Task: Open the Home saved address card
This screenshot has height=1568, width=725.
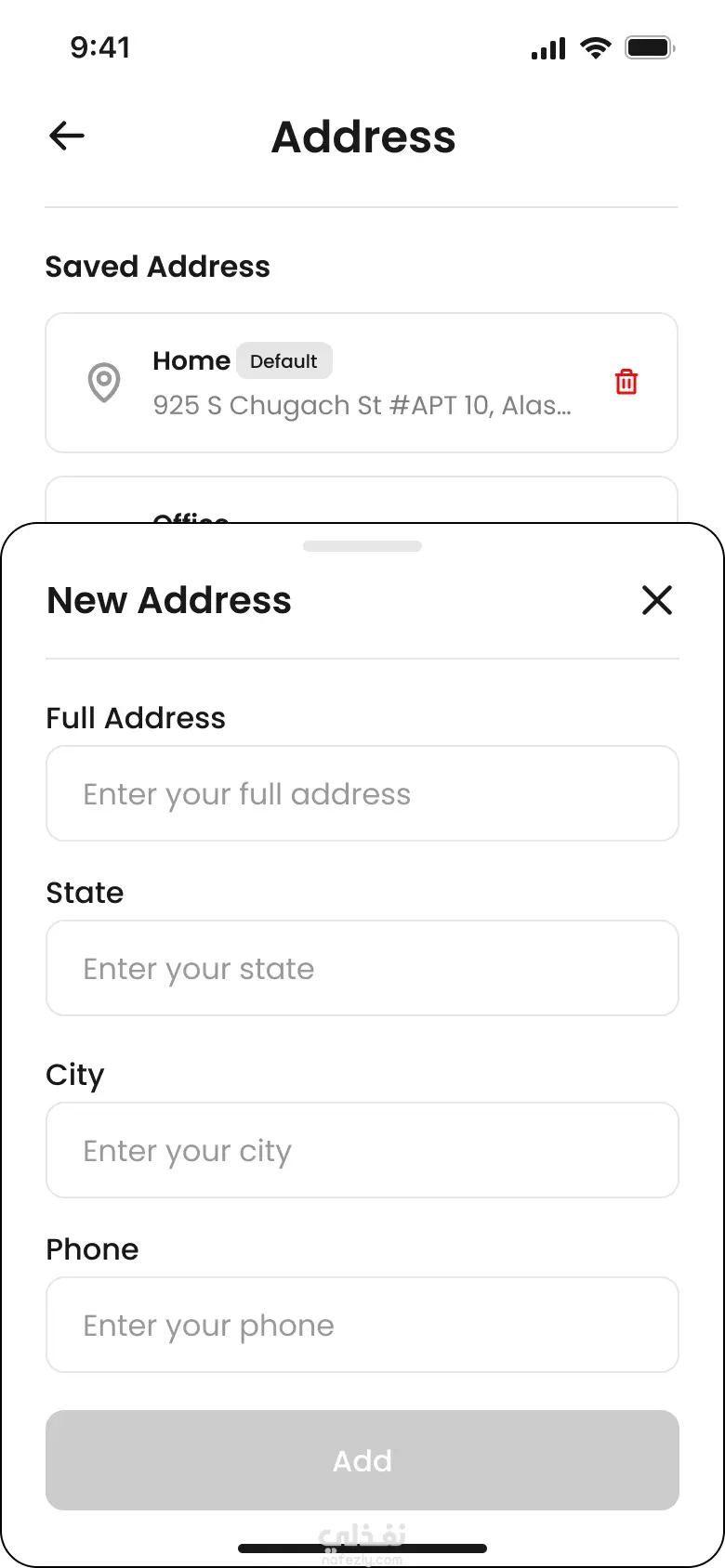Action: point(361,383)
